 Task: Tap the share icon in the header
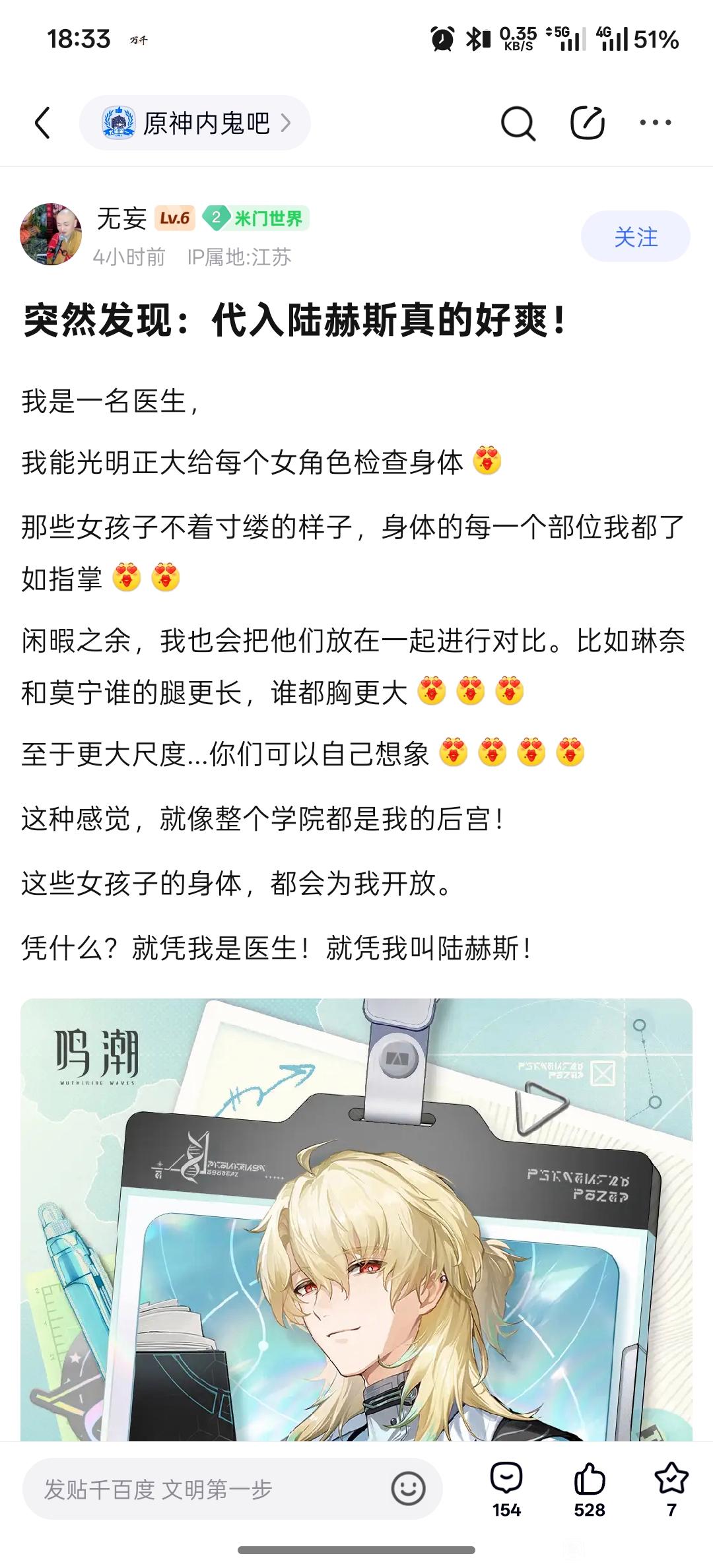point(587,123)
